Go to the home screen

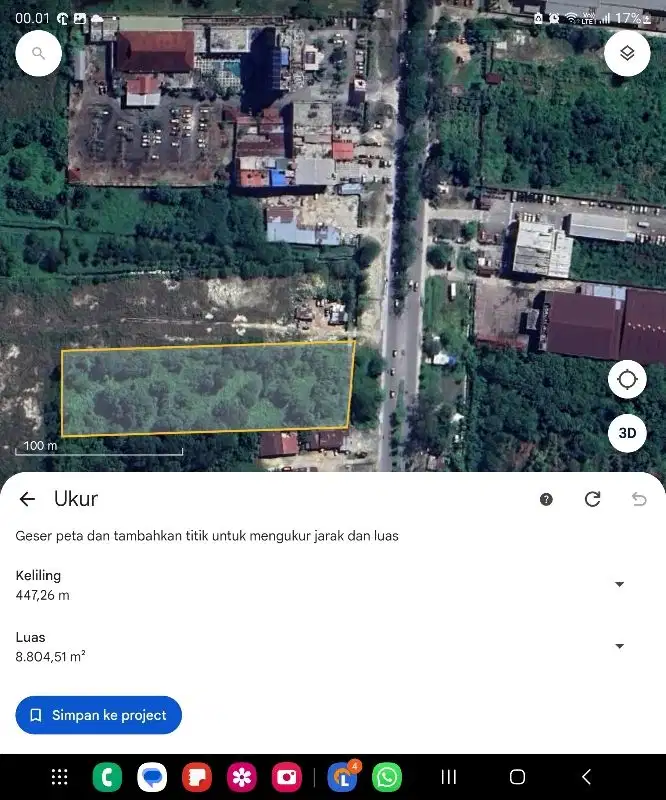[x=517, y=777]
